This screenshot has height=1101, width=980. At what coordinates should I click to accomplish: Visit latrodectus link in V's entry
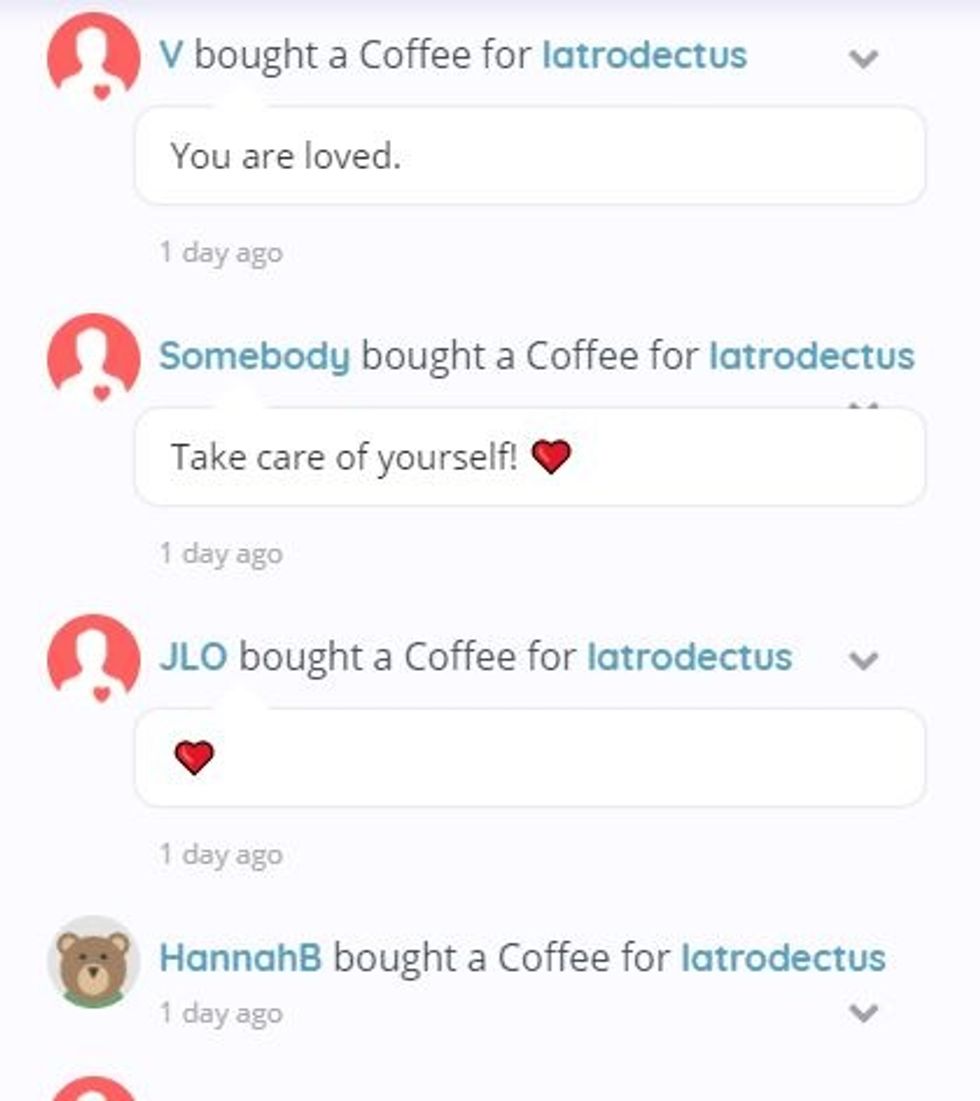pyautogui.click(x=644, y=56)
